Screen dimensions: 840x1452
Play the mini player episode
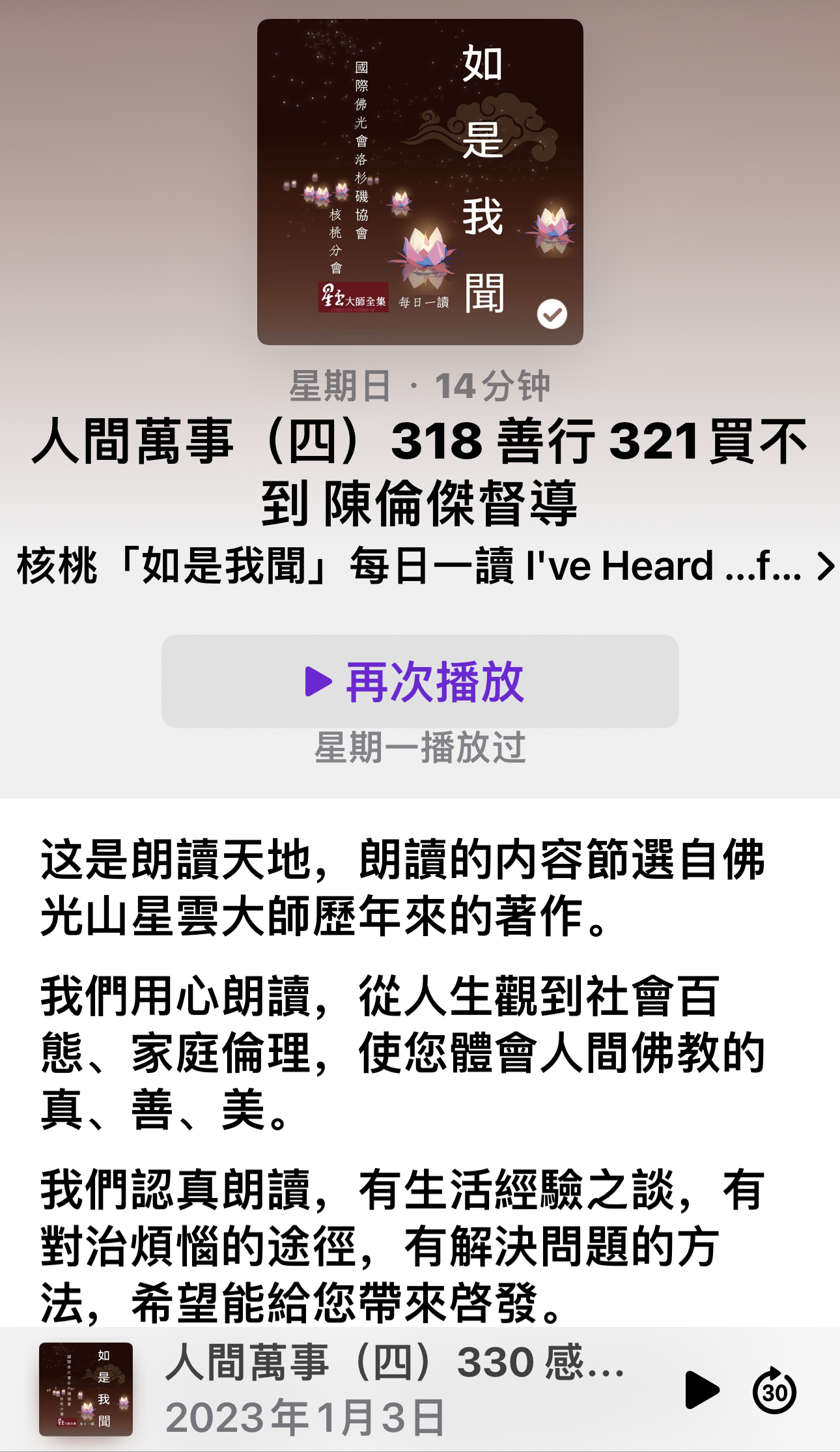click(x=701, y=1389)
